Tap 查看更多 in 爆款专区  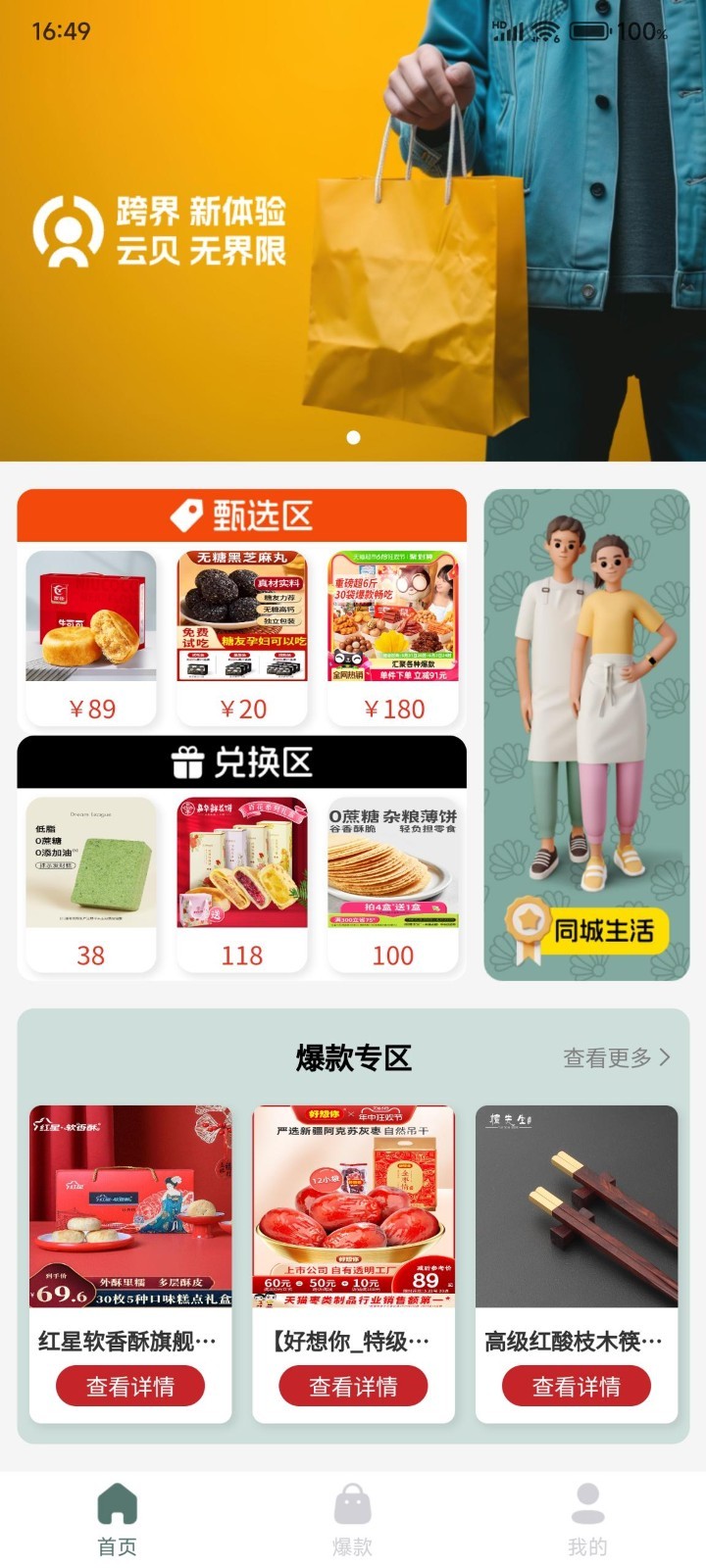[616, 1058]
